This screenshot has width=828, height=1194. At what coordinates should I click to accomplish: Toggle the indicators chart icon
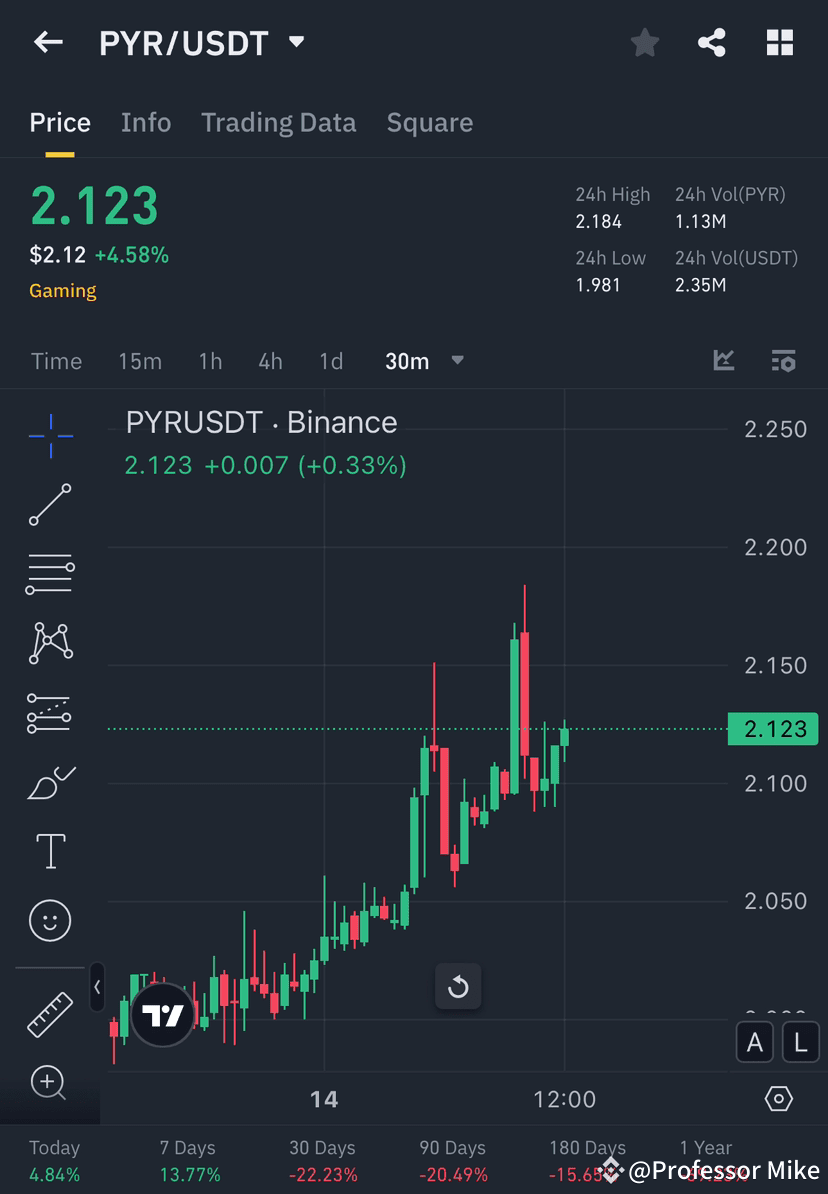[723, 361]
